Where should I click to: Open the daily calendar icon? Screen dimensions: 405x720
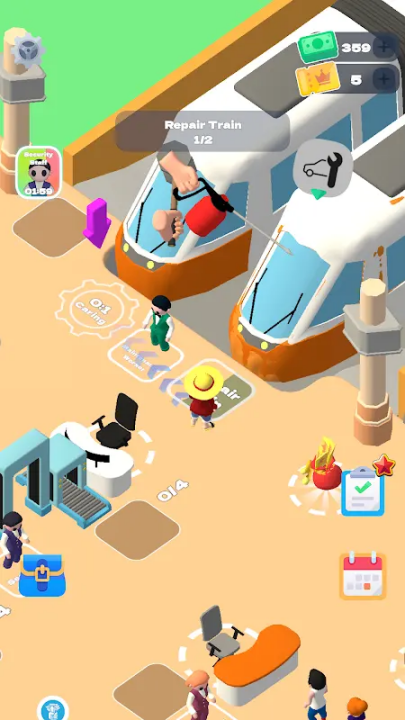[x=363, y=576]
